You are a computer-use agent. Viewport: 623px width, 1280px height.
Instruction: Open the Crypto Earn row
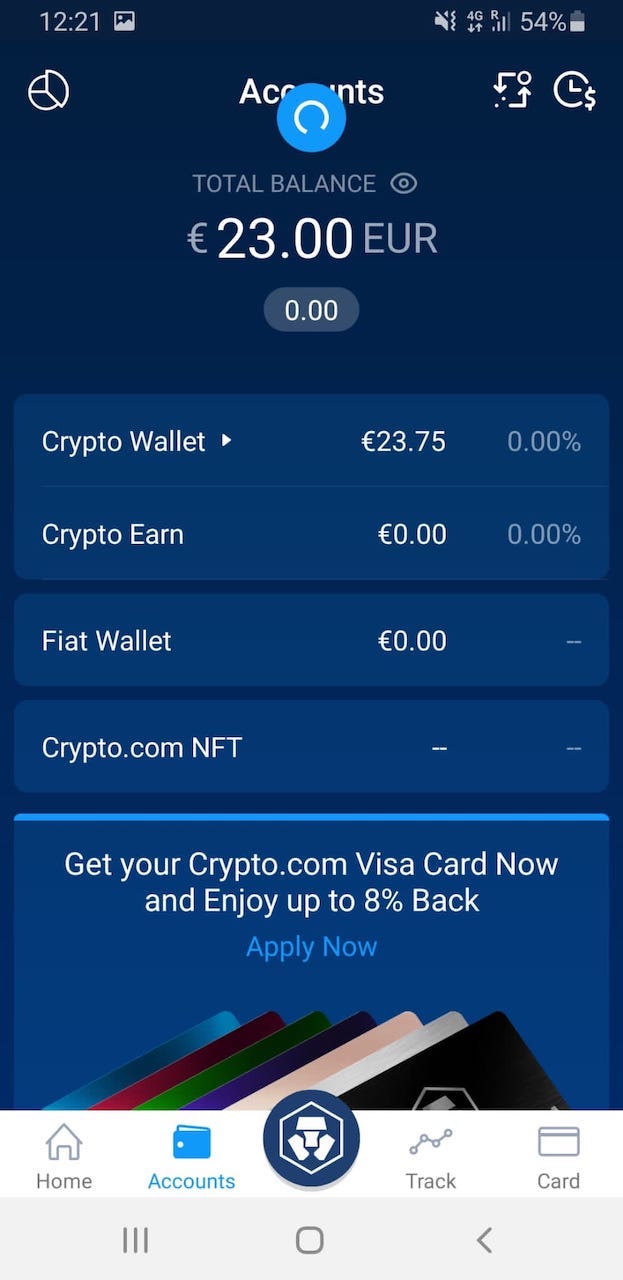click(311, 534)
